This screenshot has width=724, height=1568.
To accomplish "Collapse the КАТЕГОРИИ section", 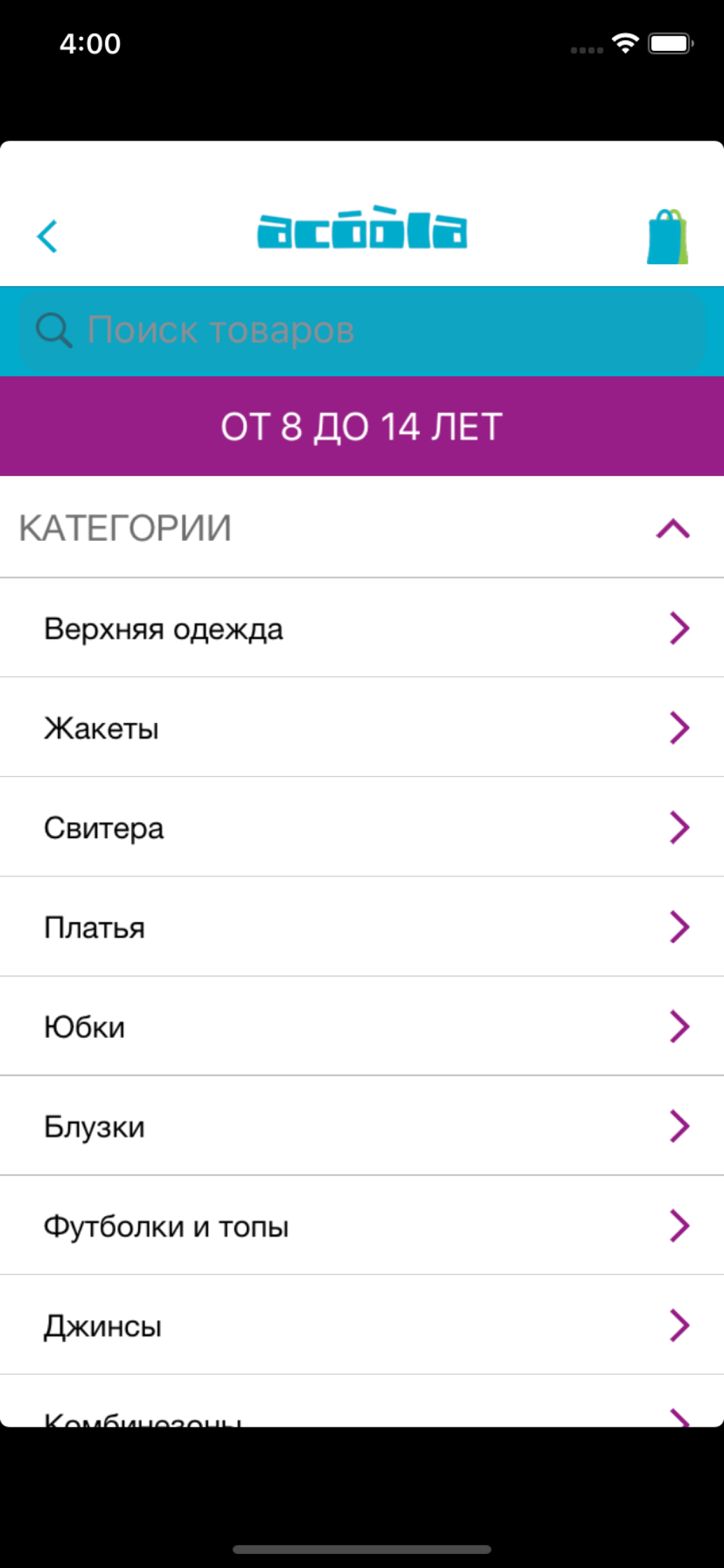I will pyautogui.click(x=672, y=529).
